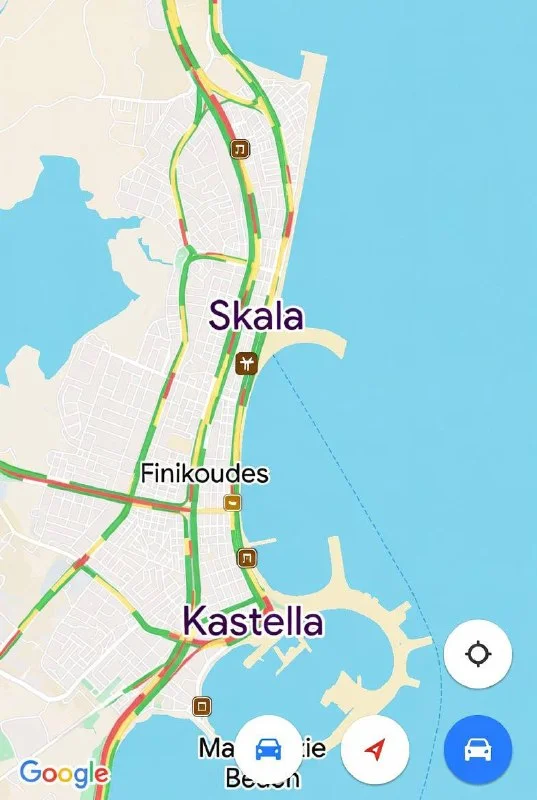
Task: Center map on my current location
Action: (478, 654)
